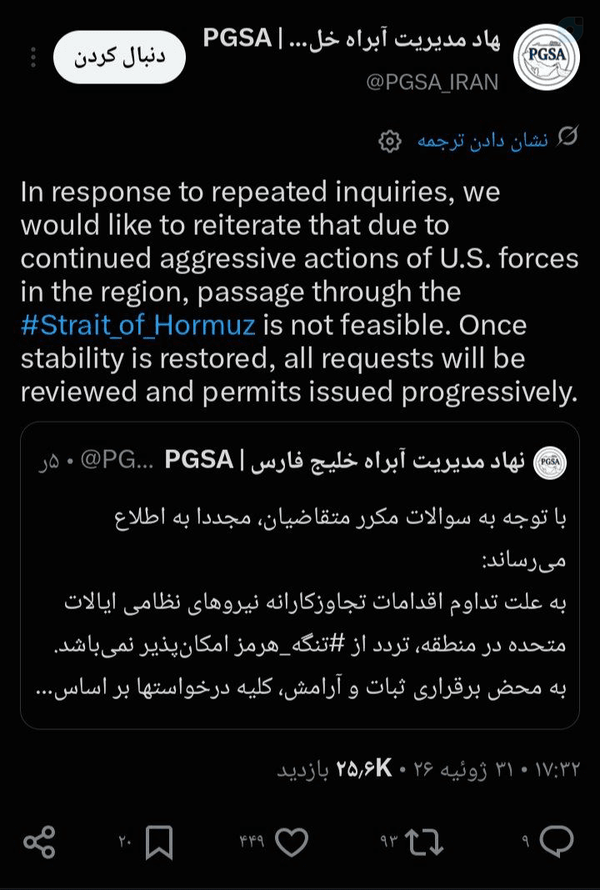600x890 pixels.
Task: Open translation settings gear icon
Action: [x=390, y=141]
